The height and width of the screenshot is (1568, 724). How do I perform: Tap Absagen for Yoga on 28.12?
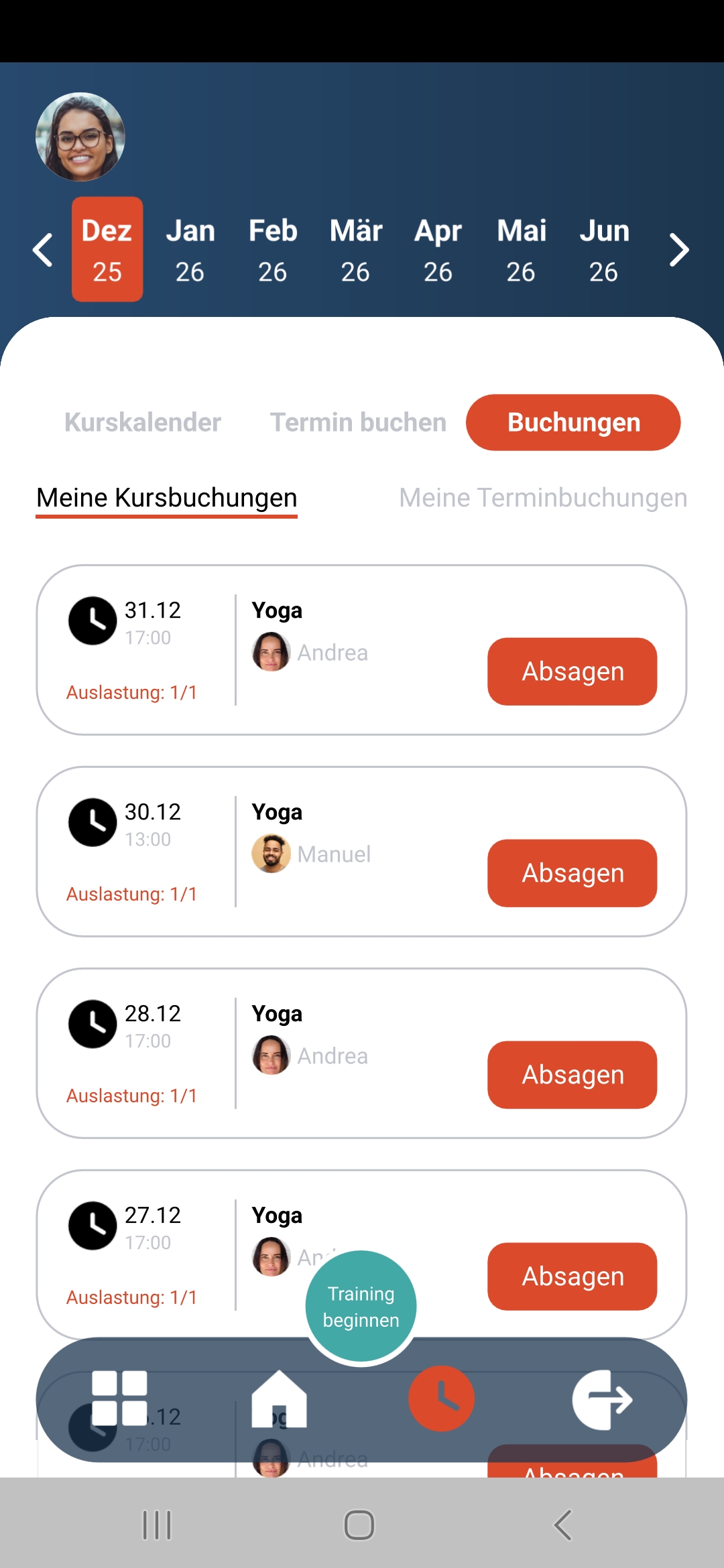tap(572, 1075)
